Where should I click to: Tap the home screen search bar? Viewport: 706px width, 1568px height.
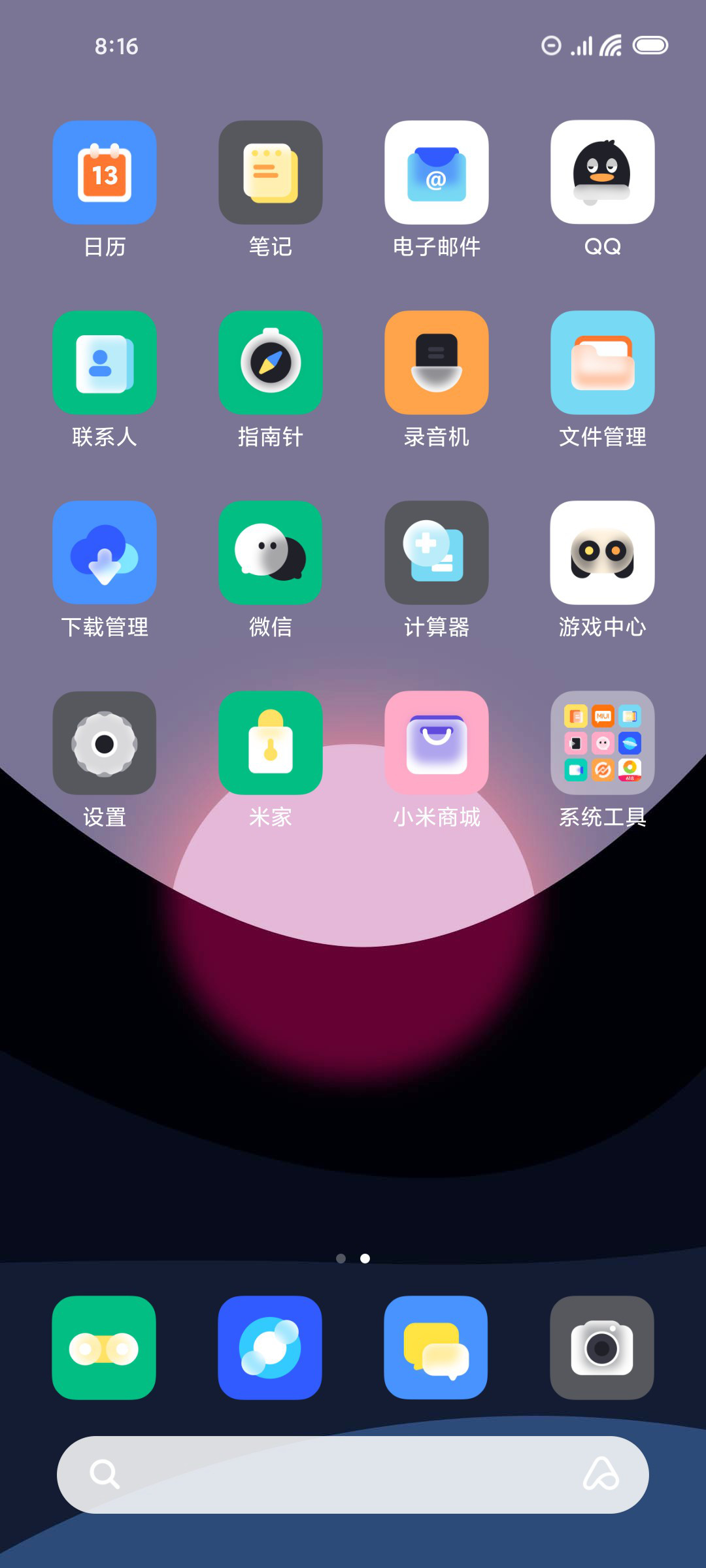coord(353,1475)
